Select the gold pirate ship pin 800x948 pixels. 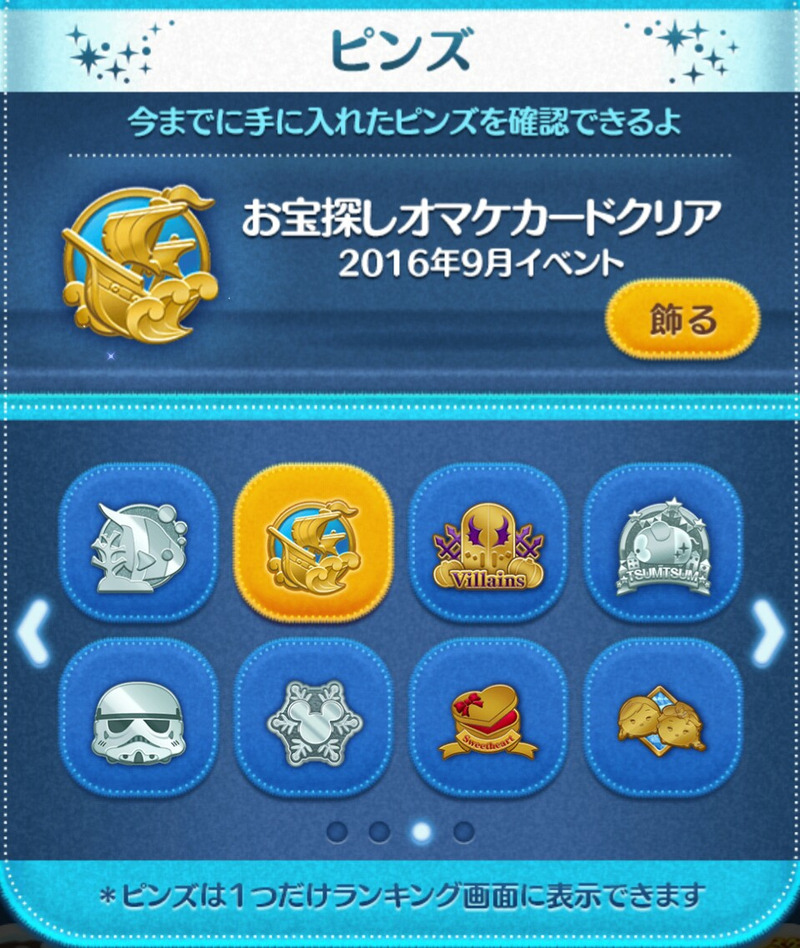(x=312, y=543)
